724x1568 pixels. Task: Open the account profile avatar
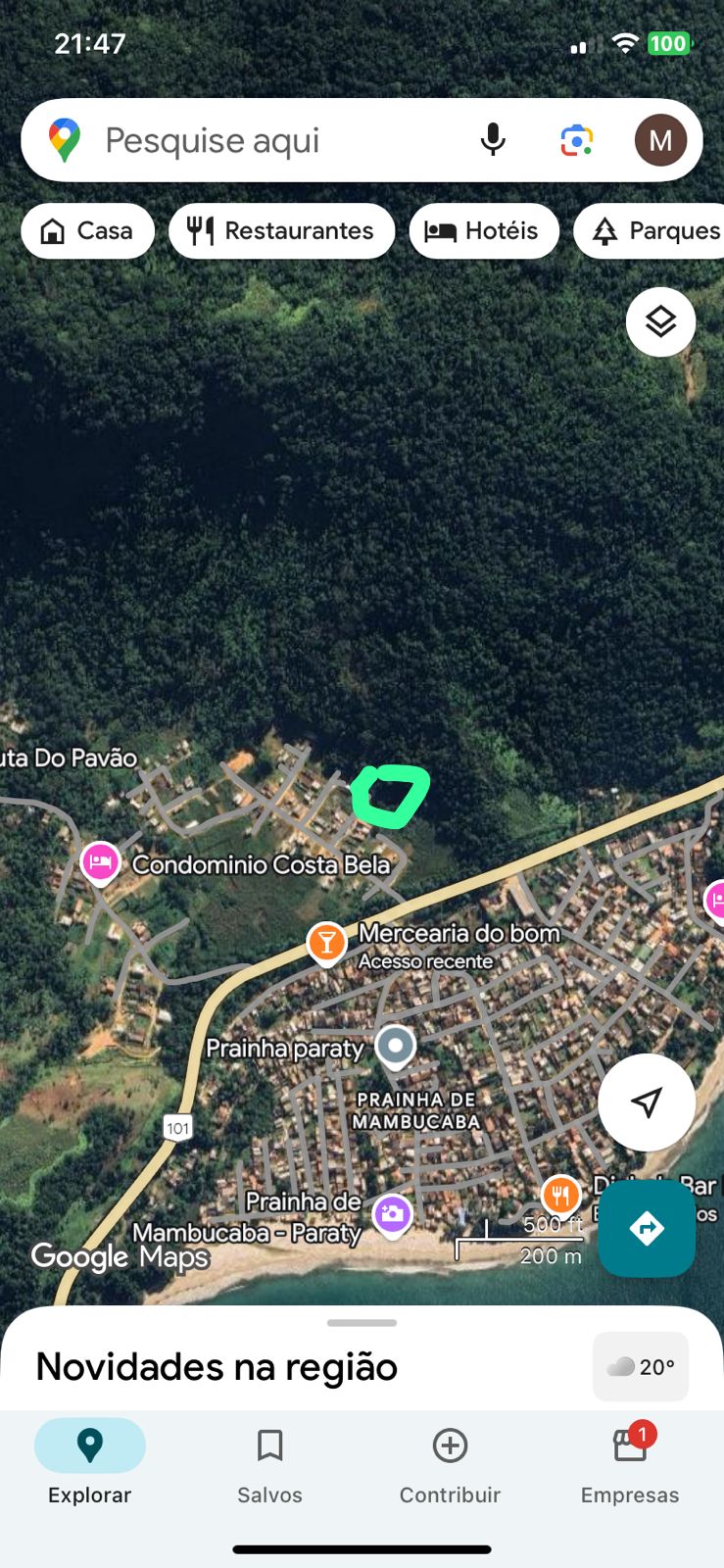[660, 141]
